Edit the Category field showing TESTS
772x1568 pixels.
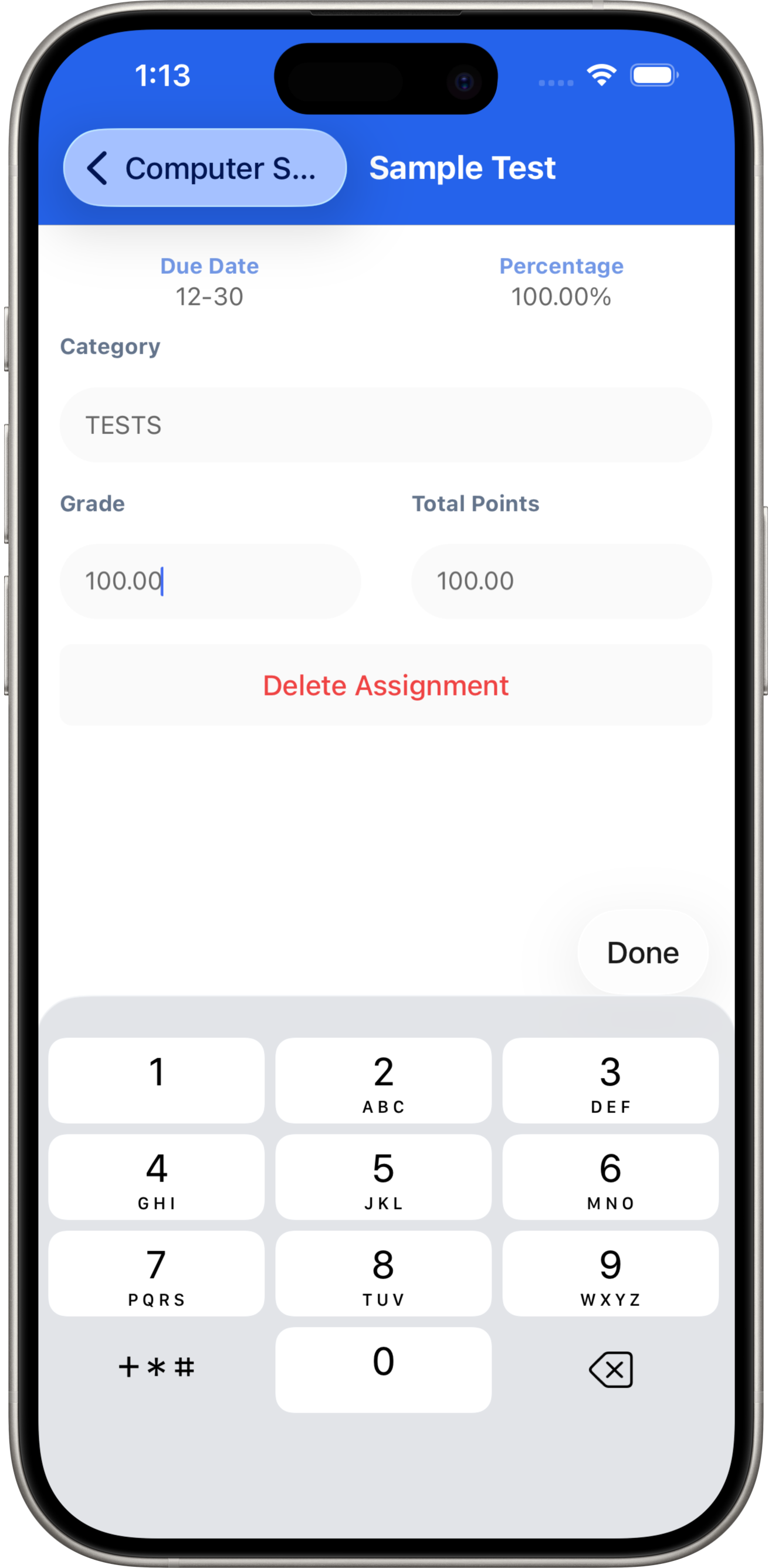coord(385,425)
